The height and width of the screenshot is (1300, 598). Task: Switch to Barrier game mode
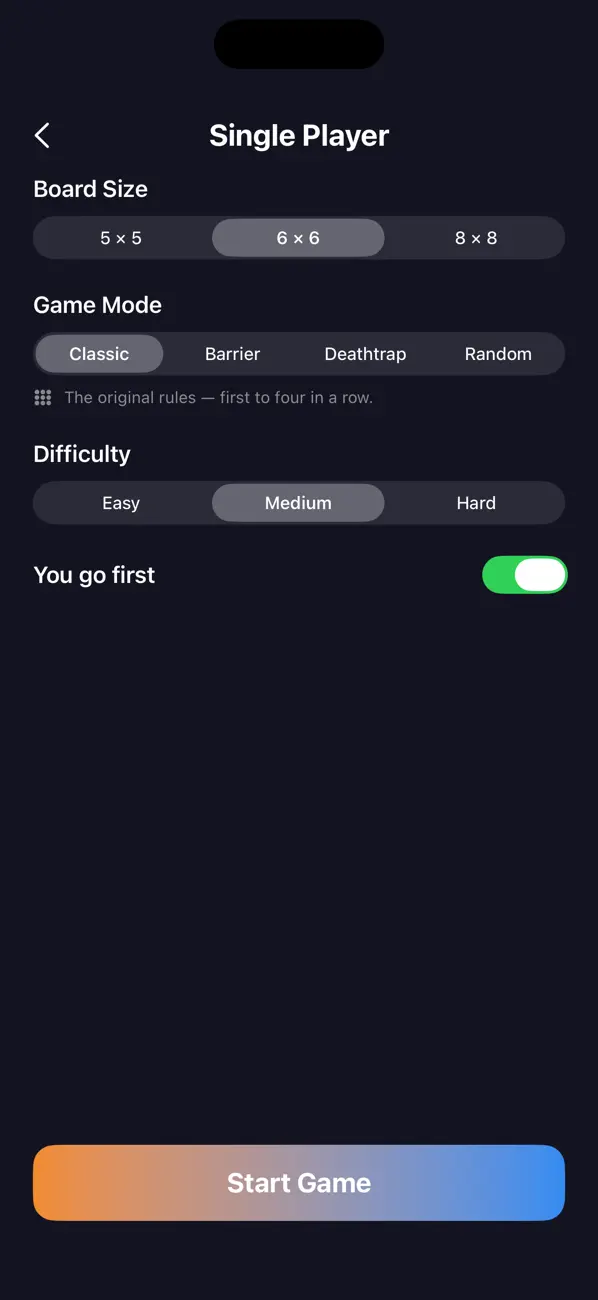(232, 354)
